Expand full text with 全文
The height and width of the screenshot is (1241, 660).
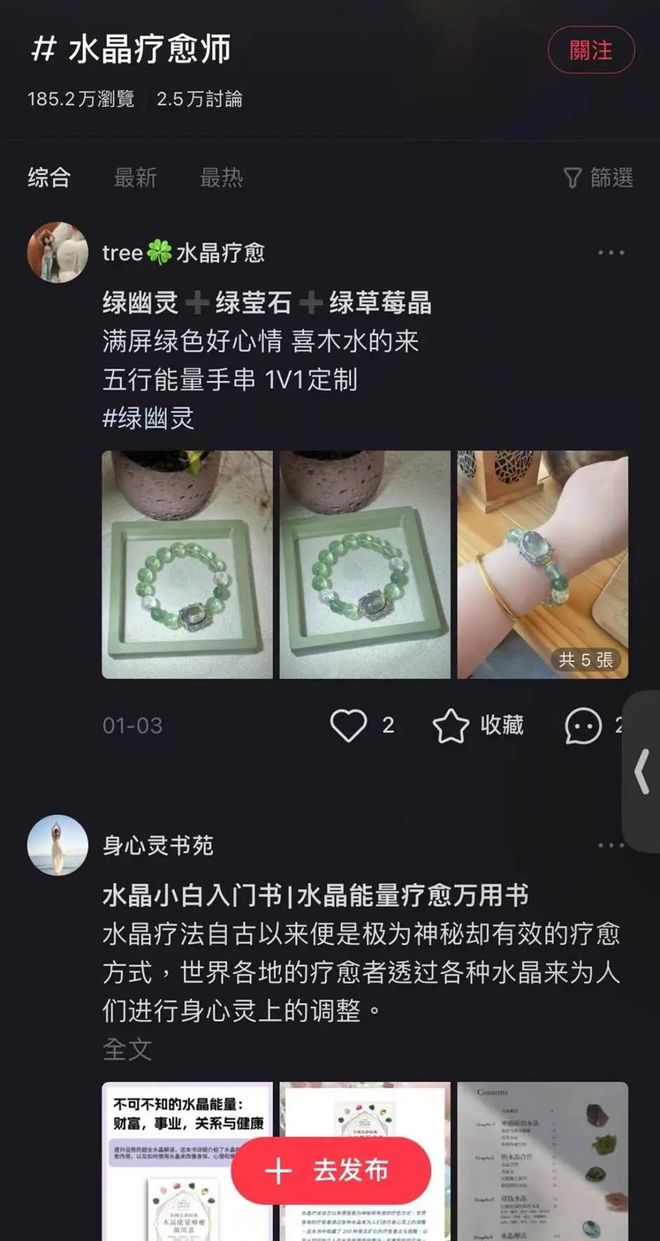[x=127, y=1049]
